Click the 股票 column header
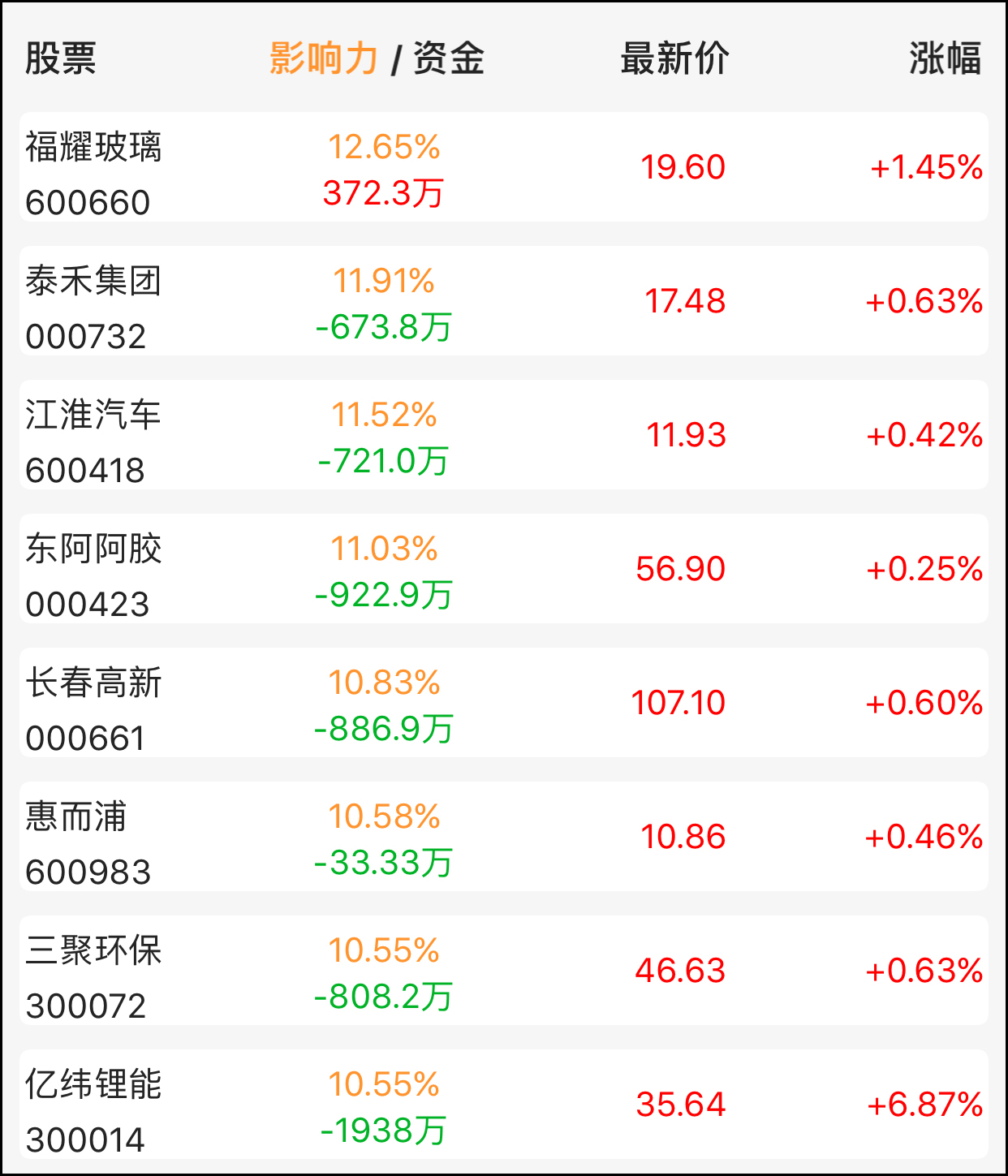The image size is (1008, 1176). pyautogui.click(x=61, y=57)
